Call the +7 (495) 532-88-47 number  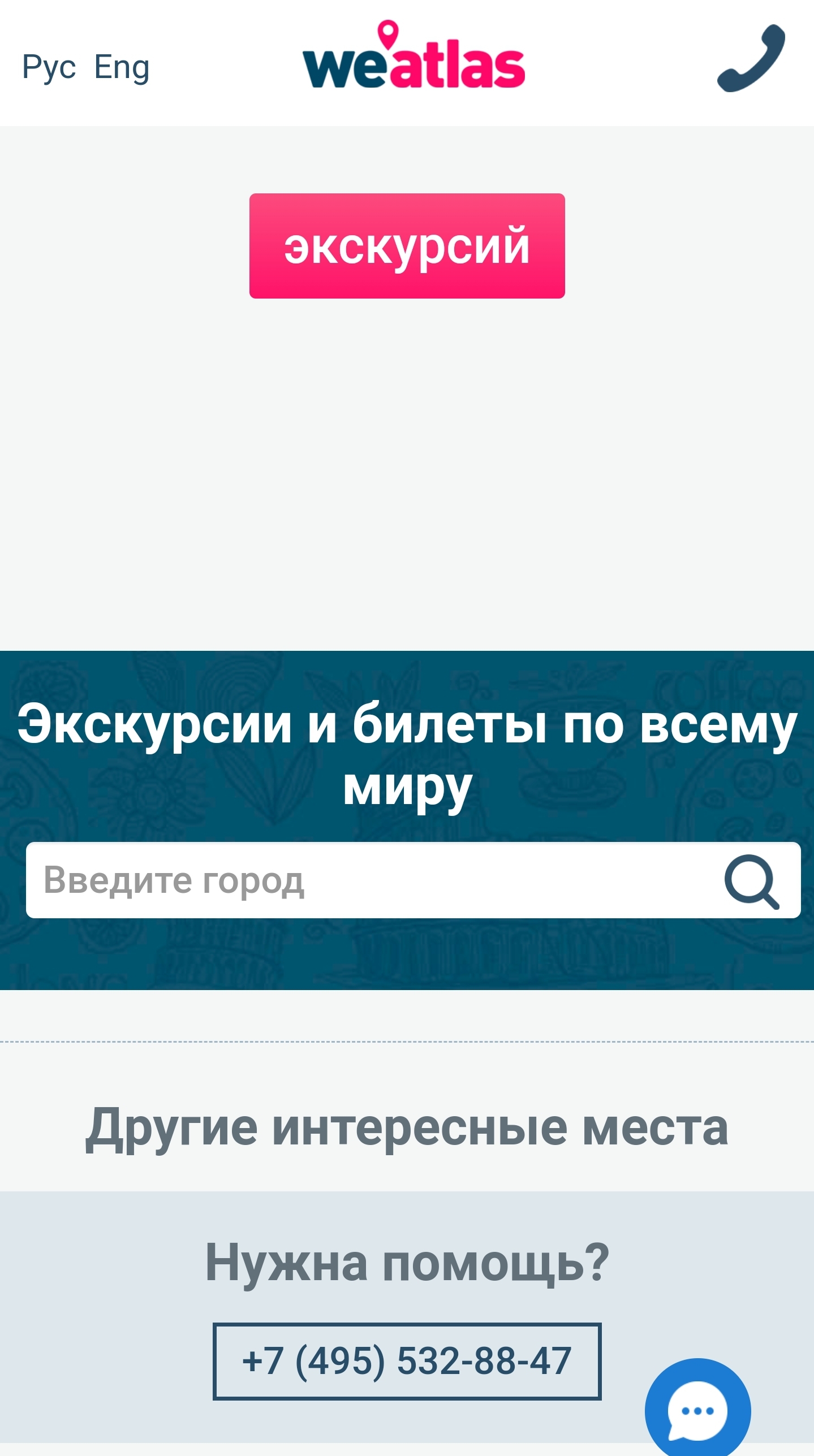(x=407, y=1361)
